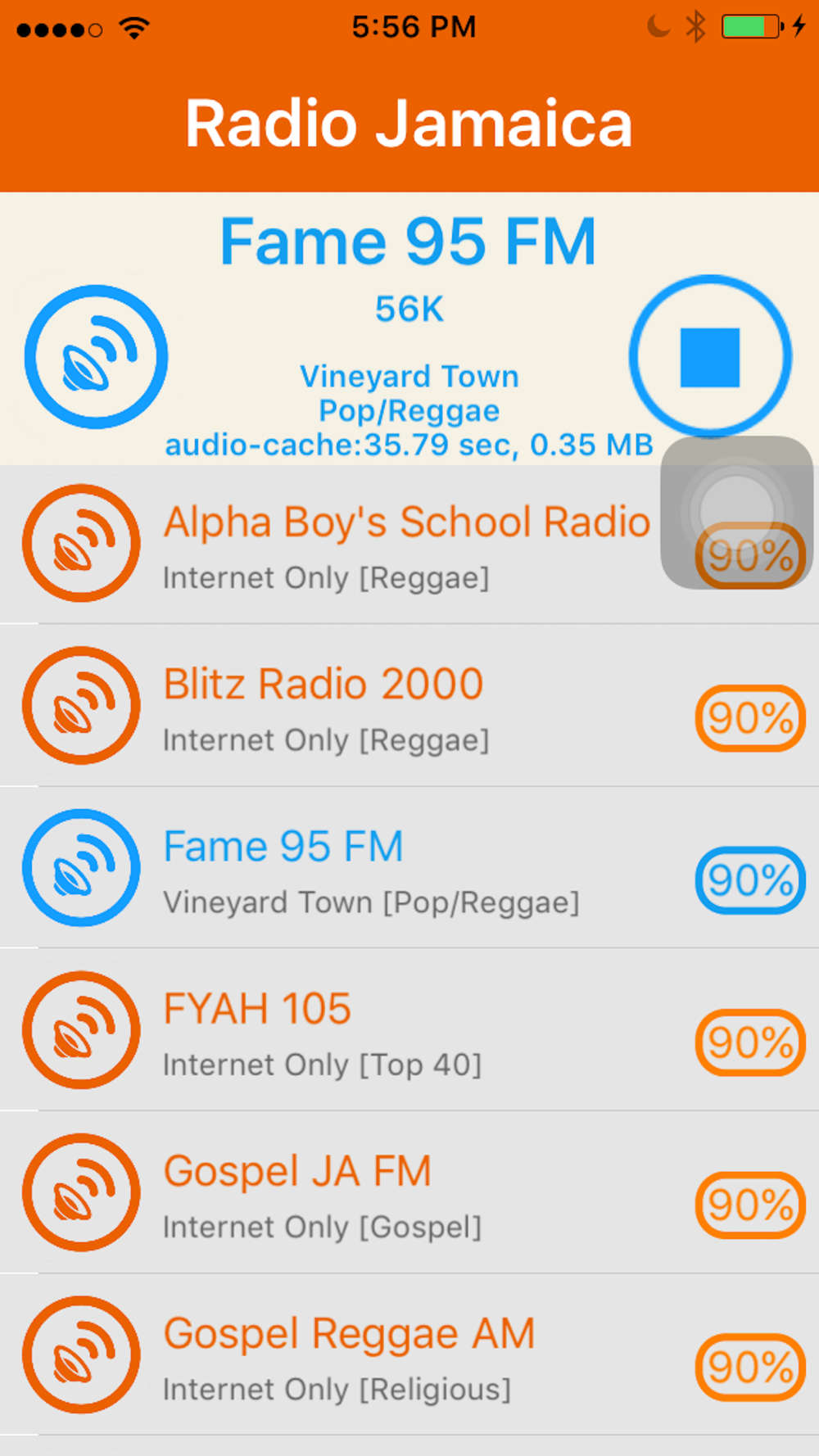The height and width of the screenshot is (1456, 819).
Task: Tap the 90% badge for FYAH 105
Action: pos(750,1042)
